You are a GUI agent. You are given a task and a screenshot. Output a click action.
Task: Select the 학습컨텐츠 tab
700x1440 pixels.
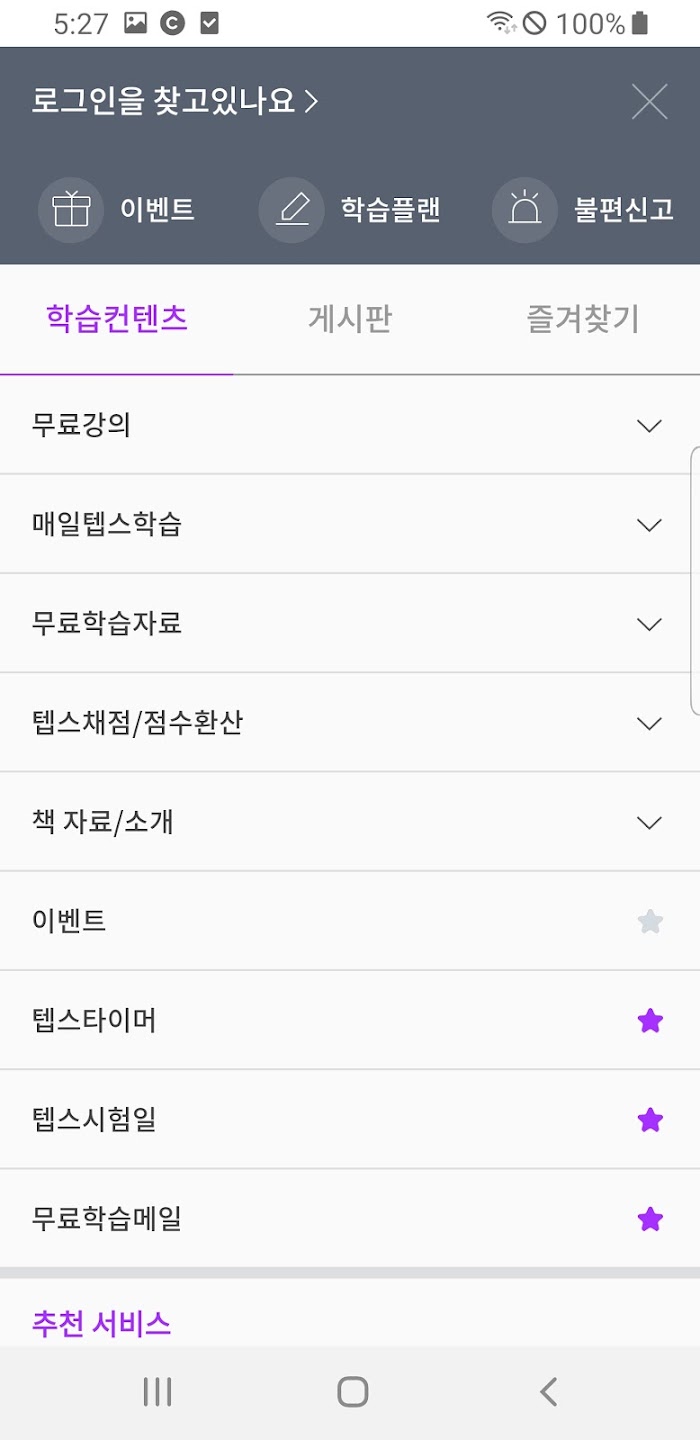(x=117, y=319)
